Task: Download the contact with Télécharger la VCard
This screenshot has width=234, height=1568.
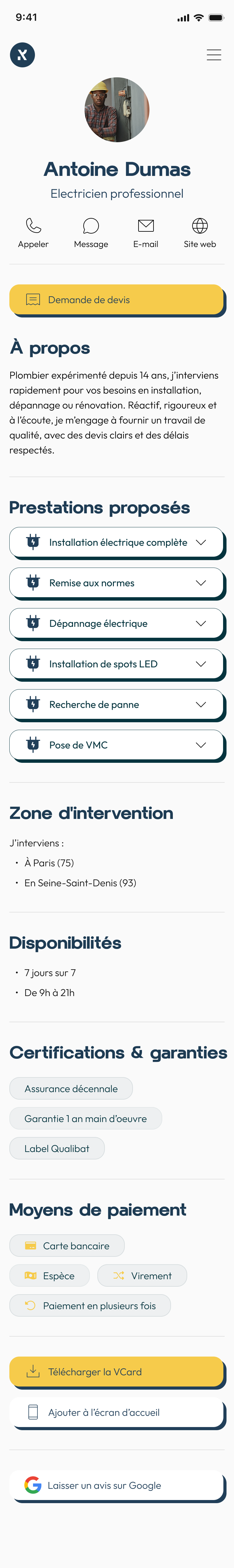Action: 116,1372
